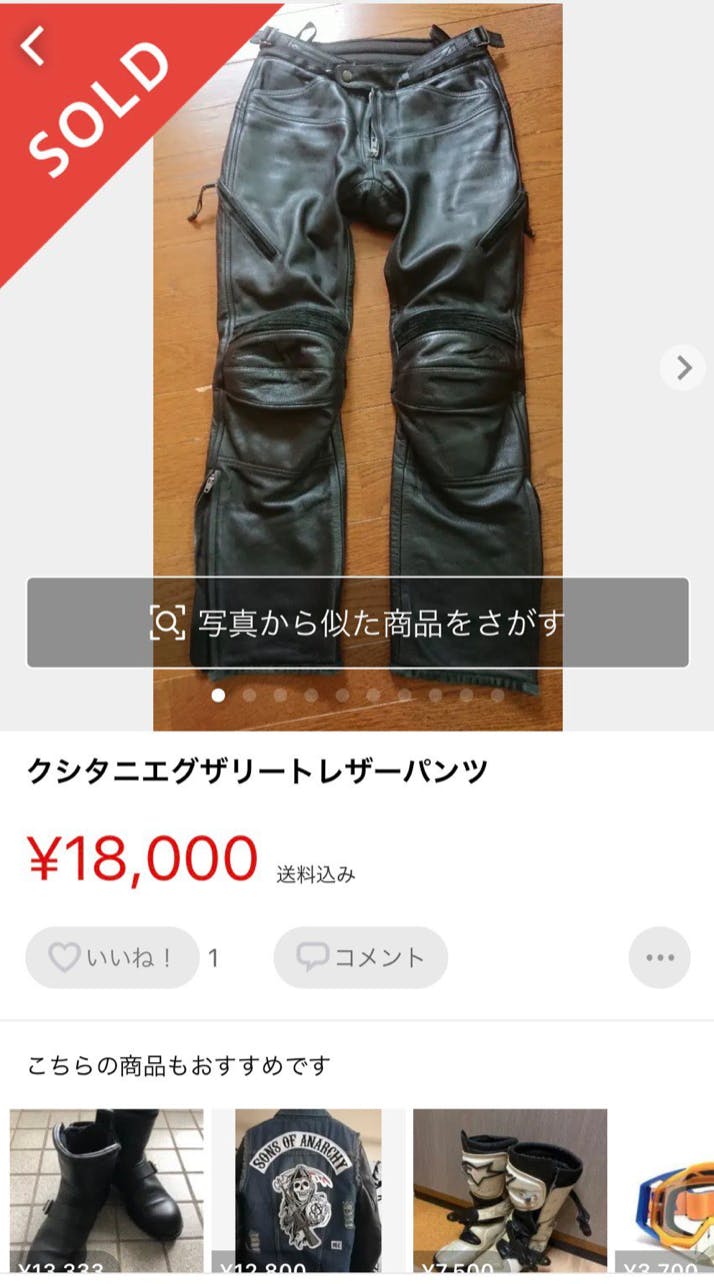
Task: Like this item with いいね!
Action: (x=111, y=958)
